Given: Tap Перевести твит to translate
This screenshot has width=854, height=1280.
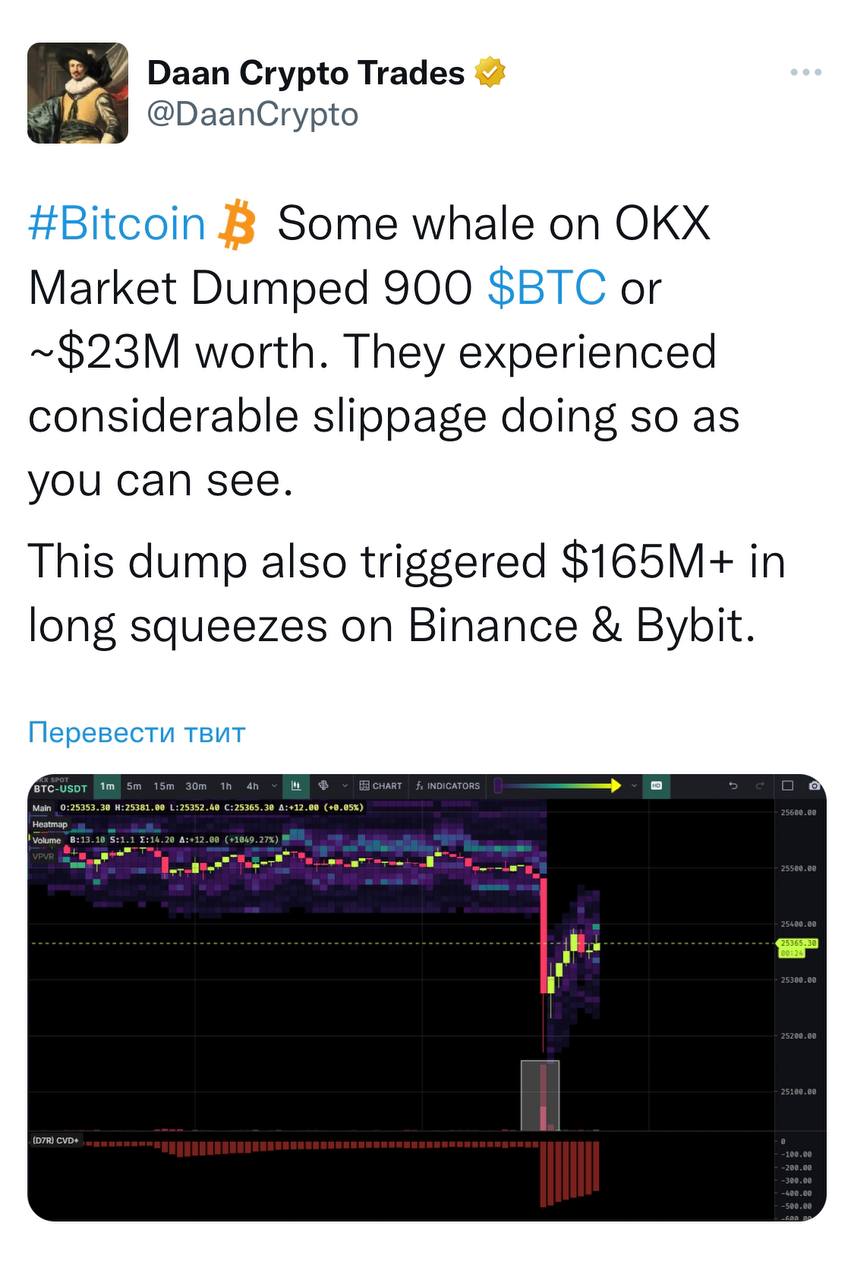Looking at the screenshot, I should pos(136,732).
